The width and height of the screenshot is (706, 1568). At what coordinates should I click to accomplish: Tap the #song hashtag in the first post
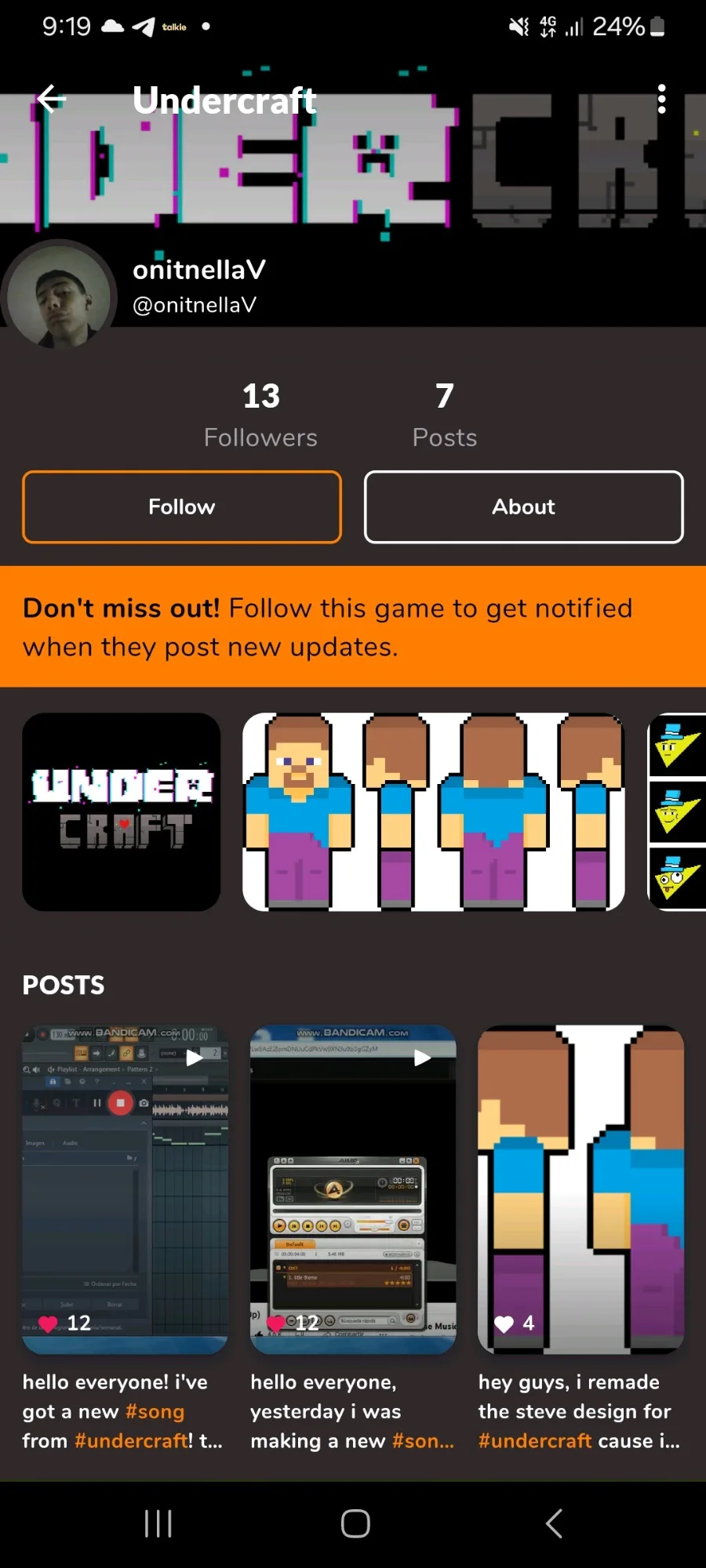coord(155,1412)
